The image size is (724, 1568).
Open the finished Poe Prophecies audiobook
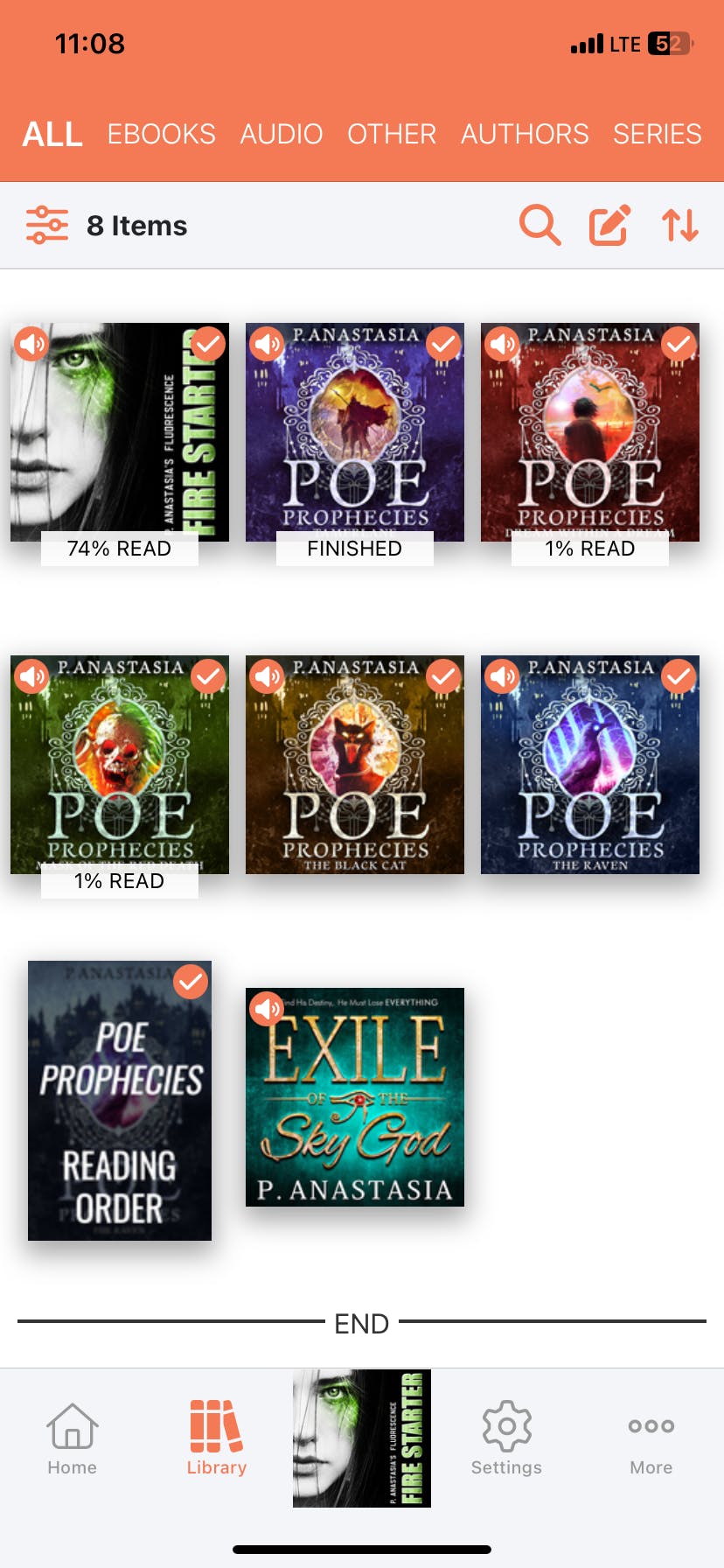click(x=355, y=432)
